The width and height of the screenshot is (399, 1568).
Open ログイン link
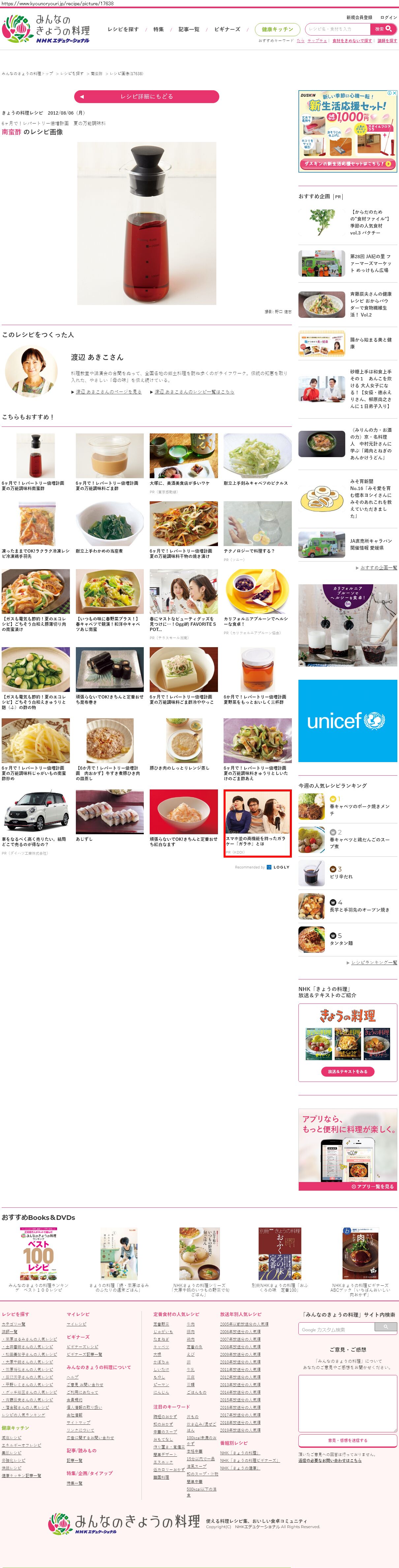tap(388, 18)
